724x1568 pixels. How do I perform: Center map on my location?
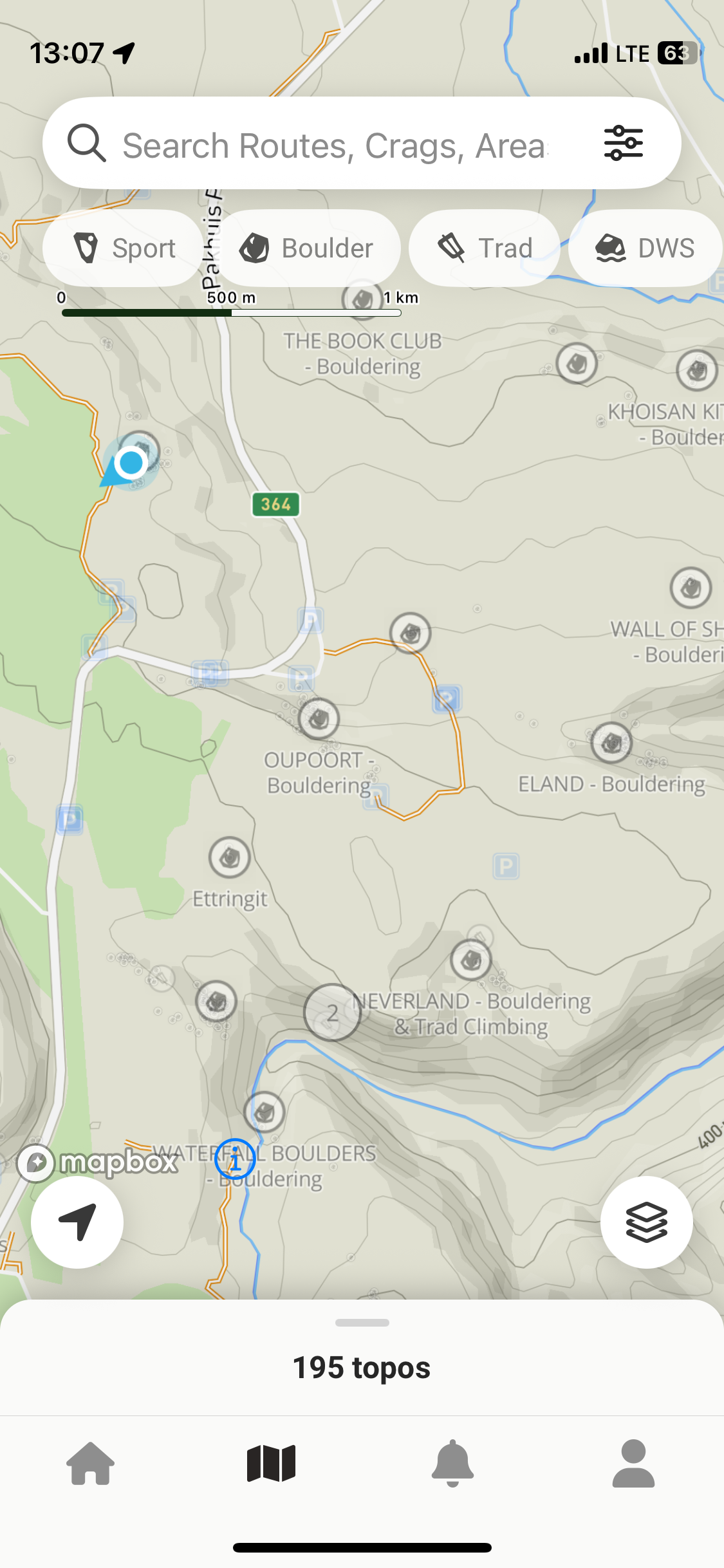(77, 1222)
